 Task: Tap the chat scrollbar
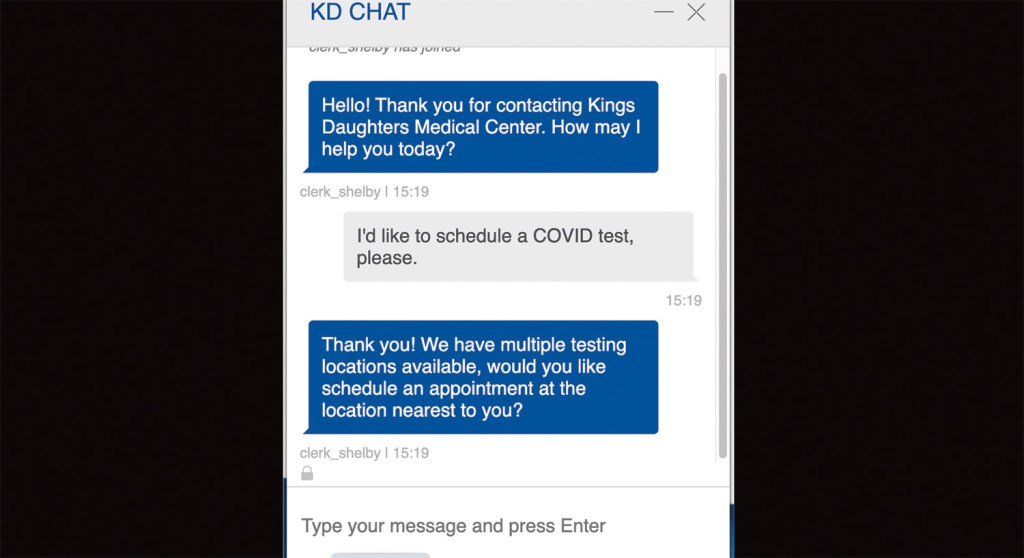[723, 265]
